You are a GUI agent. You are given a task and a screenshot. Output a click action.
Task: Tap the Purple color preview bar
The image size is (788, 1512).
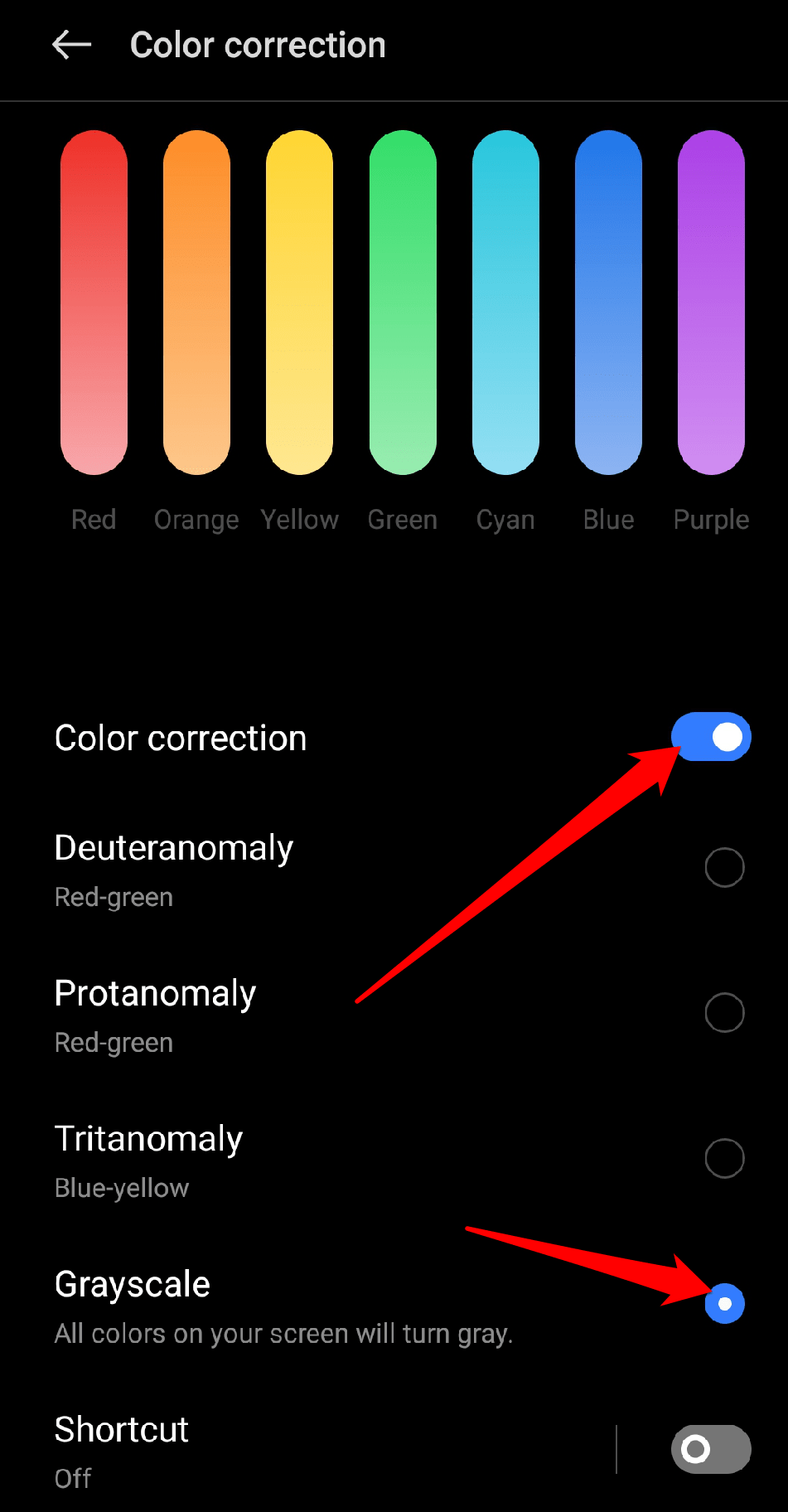coord(710,303)
